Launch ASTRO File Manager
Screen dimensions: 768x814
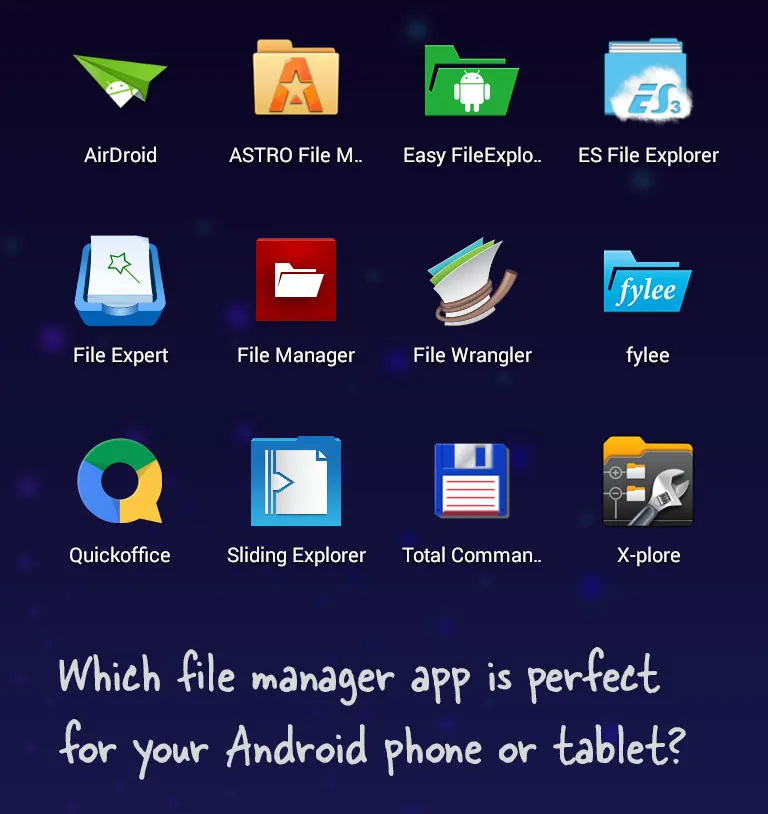point(296,80)
